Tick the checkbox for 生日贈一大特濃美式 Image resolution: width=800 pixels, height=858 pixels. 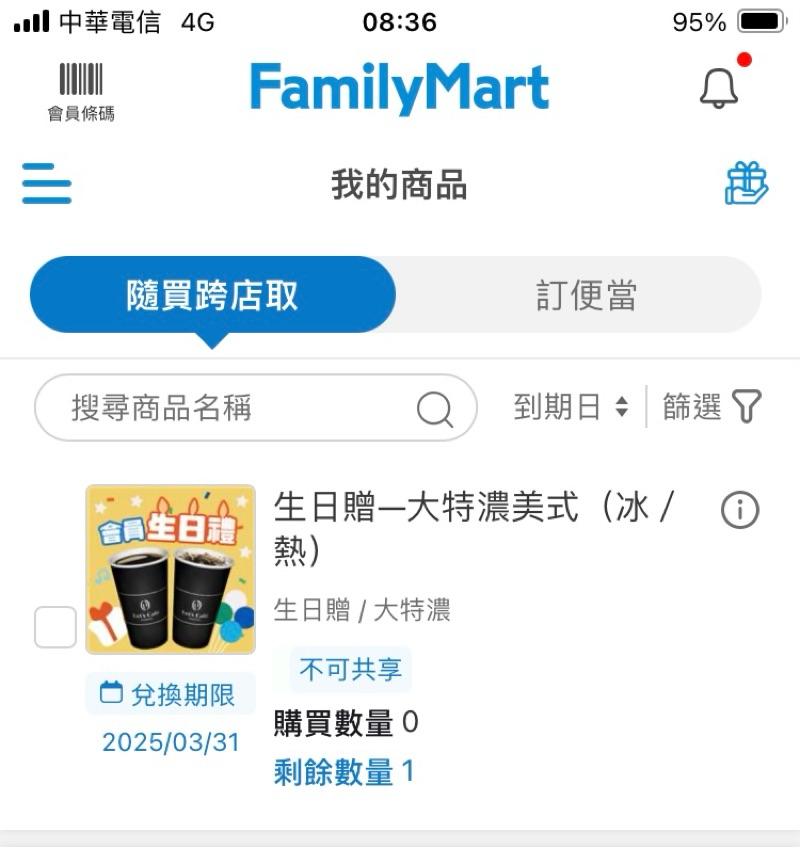coord(56,627)
